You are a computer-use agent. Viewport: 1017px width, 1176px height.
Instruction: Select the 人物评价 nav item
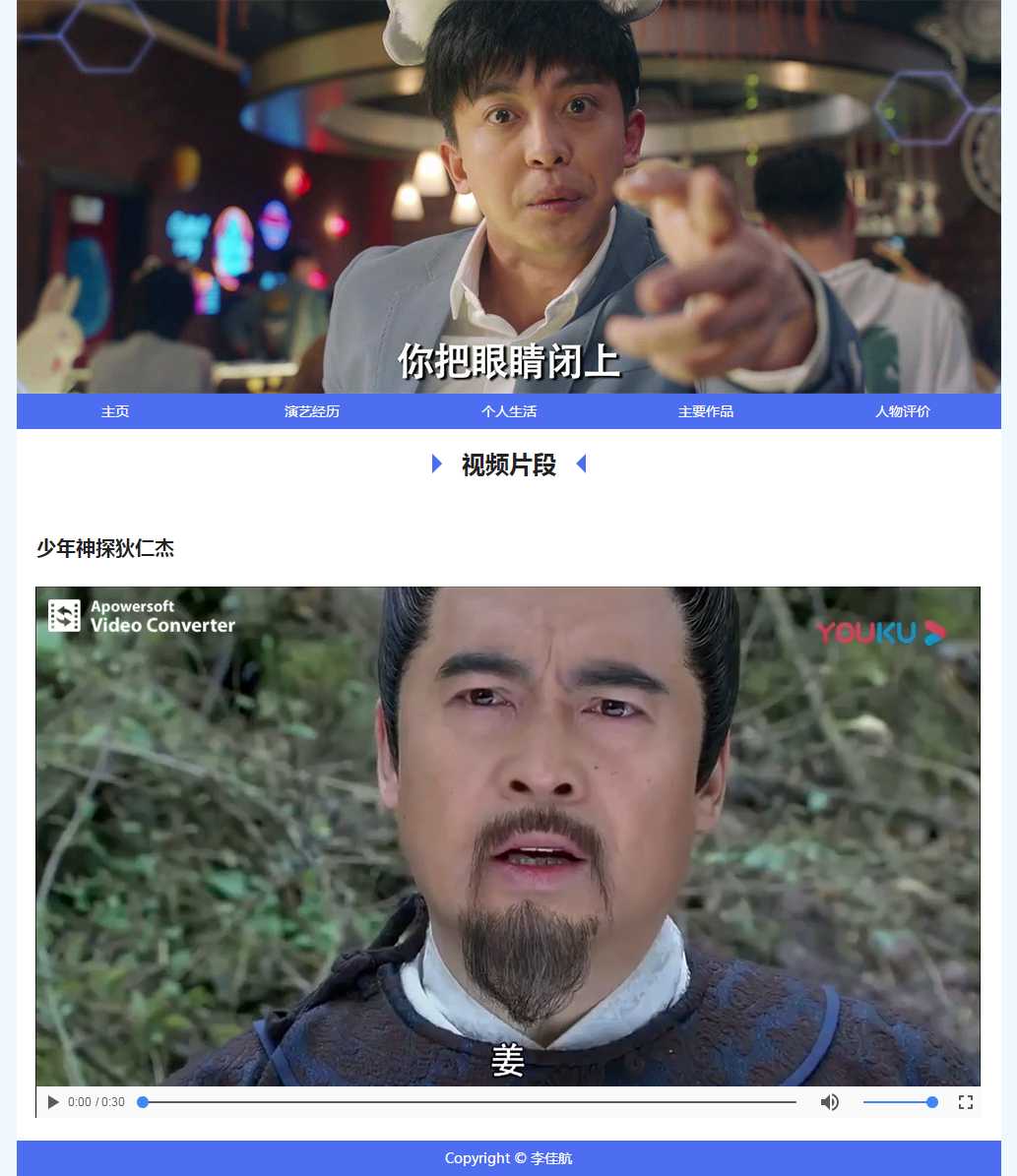tap(903, 411)
